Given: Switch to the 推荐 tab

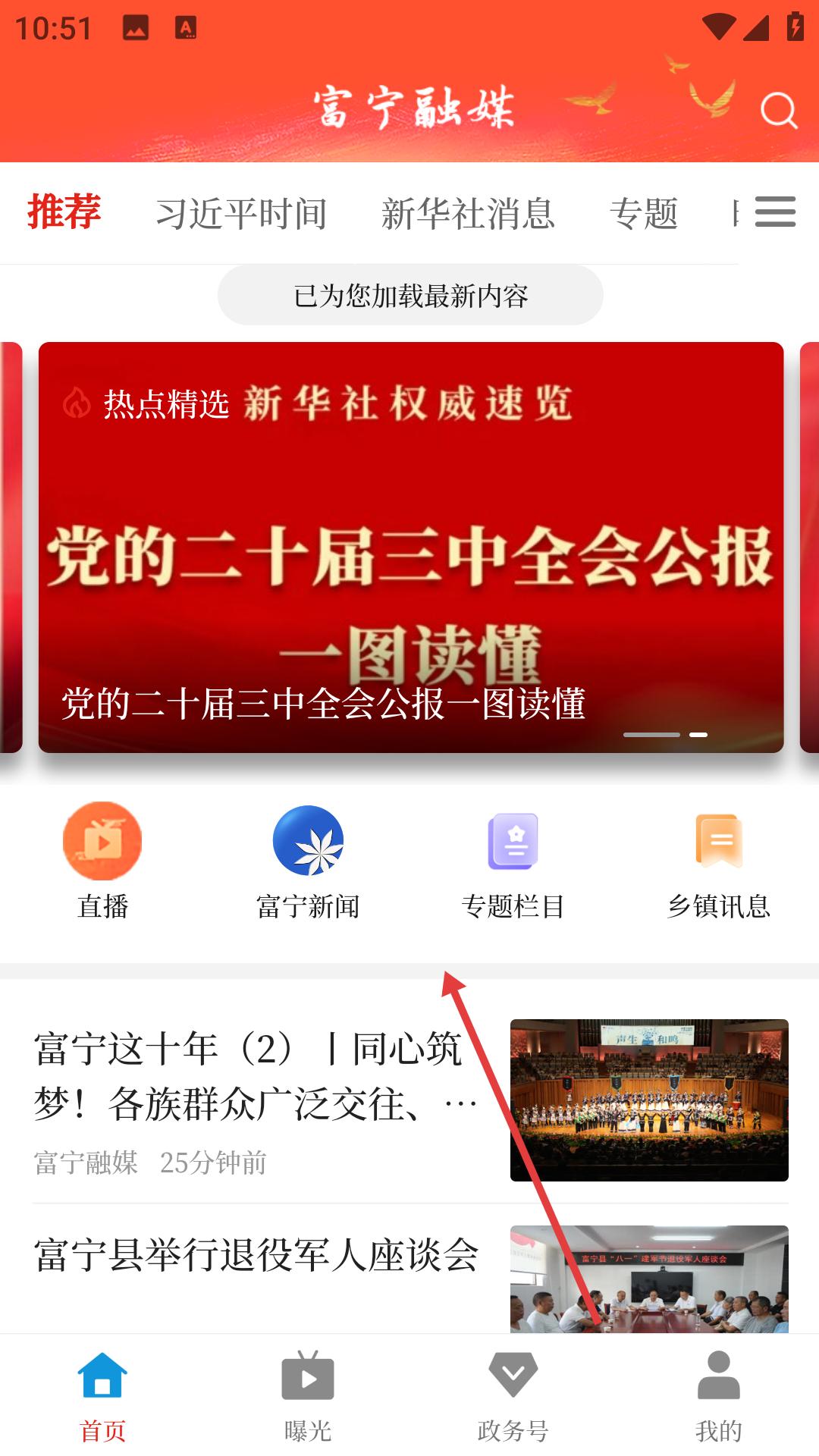Looking at the screenshot, I should 64,212.
